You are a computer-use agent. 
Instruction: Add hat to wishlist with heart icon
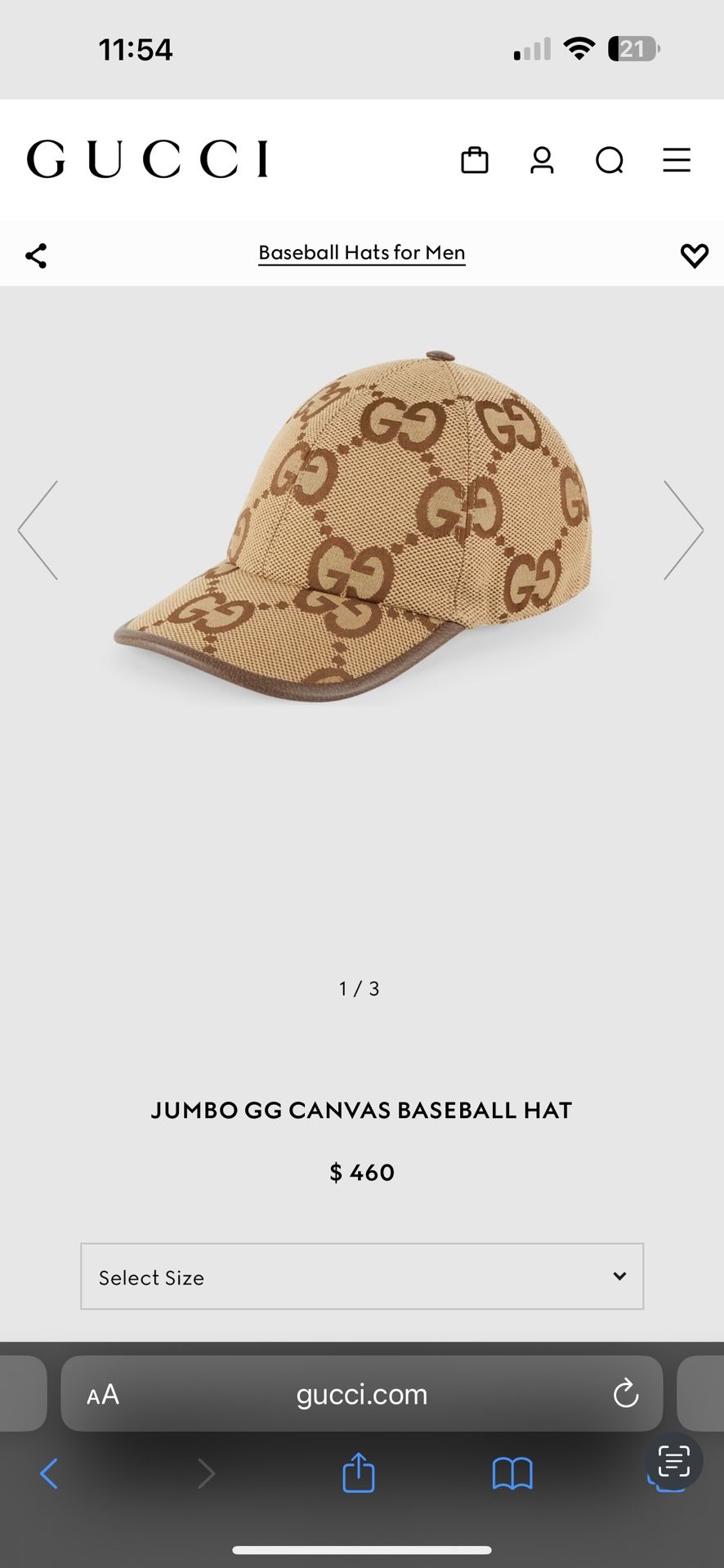click(x=694, y=254)
